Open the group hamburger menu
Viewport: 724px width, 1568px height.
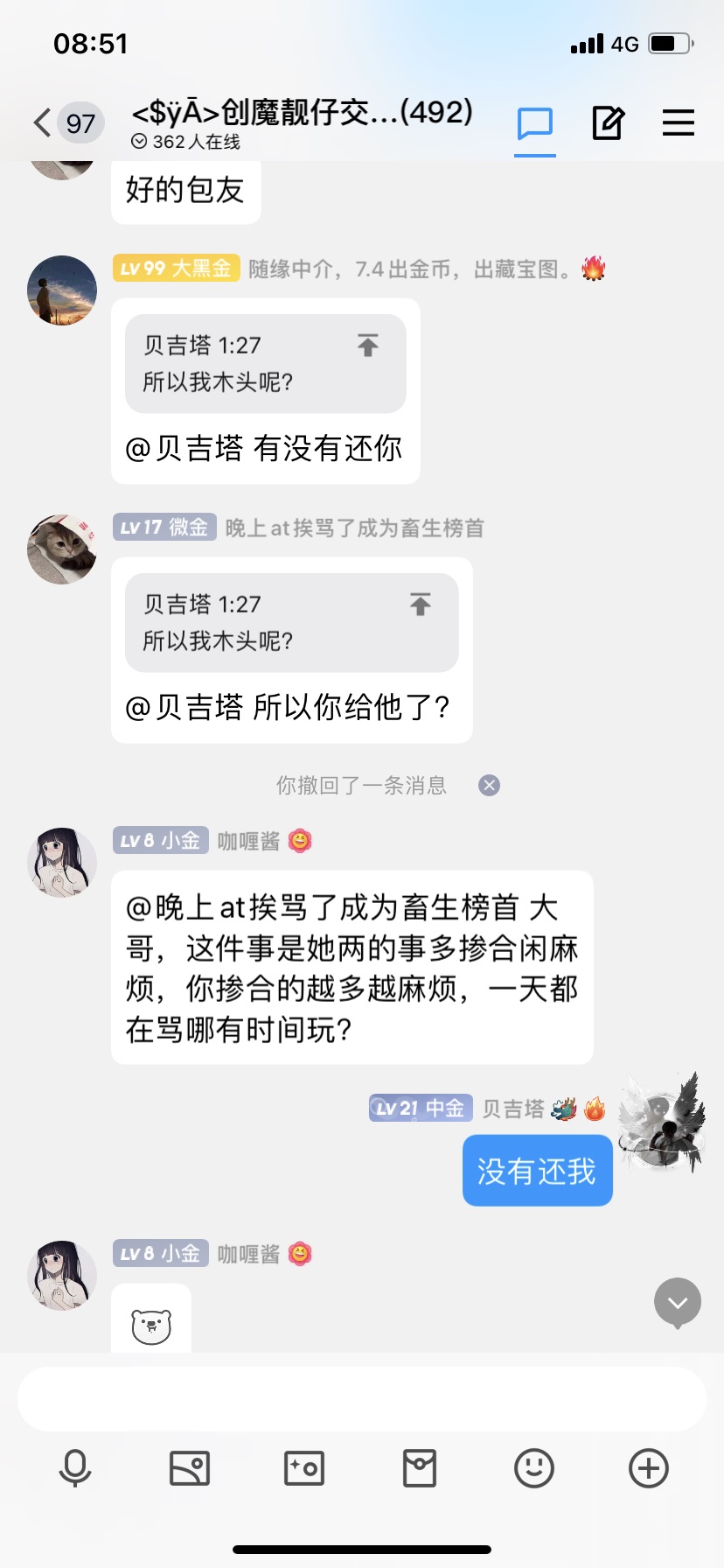[679, 122]
